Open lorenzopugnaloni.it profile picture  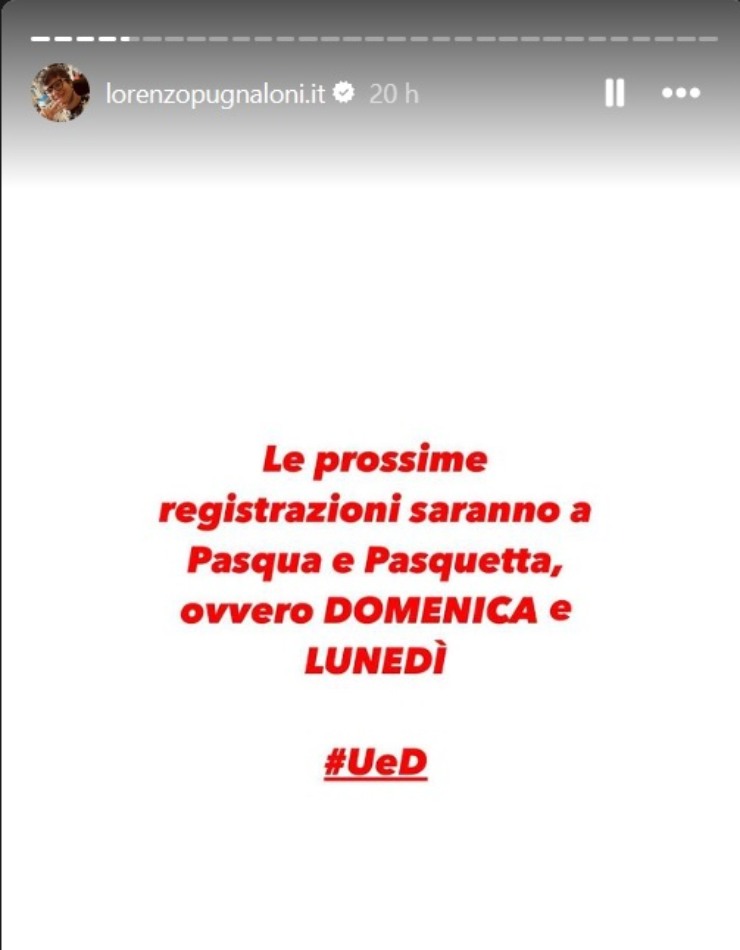(x=60, y=93)
